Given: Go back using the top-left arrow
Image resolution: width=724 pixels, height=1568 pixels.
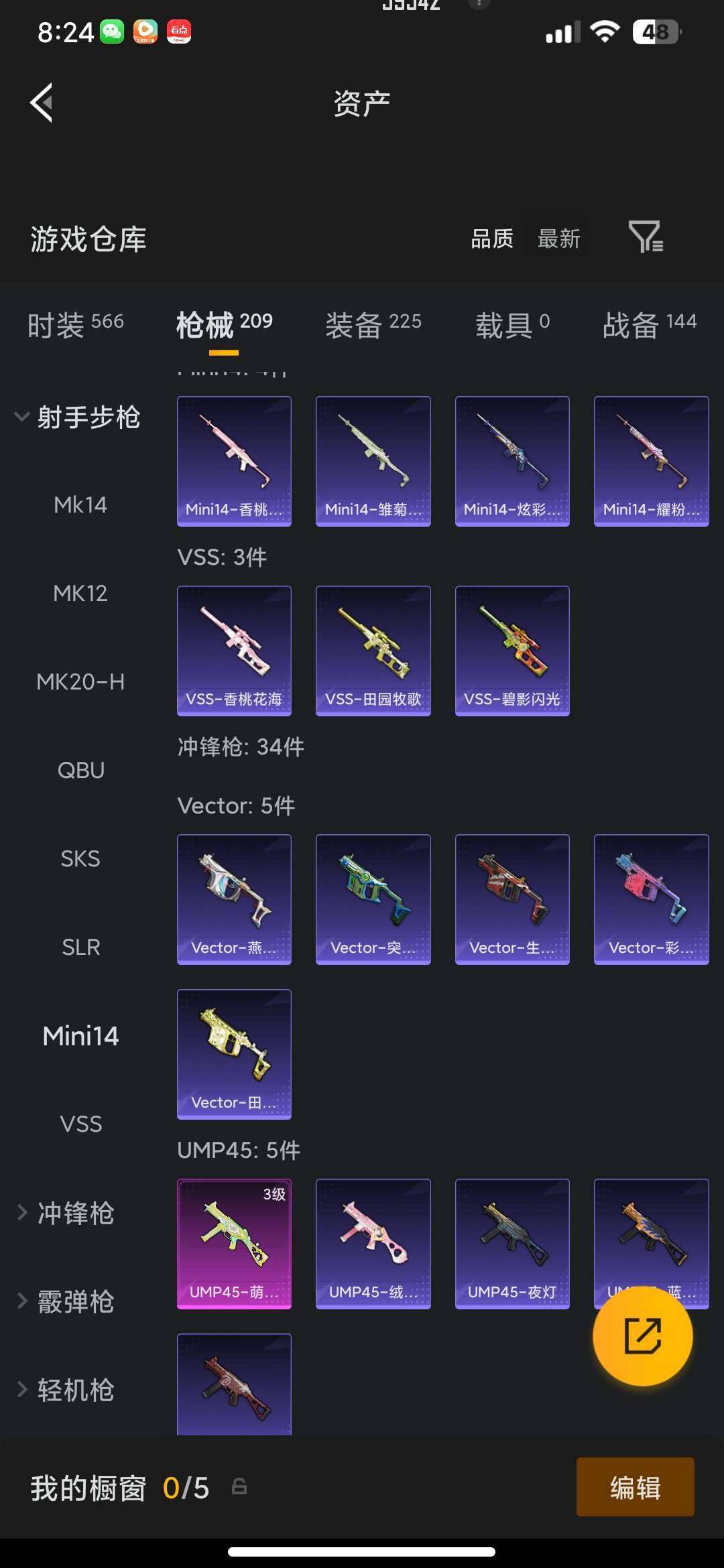Looking at the screenshot, I should pyautogui.click(x=42, y=103).
